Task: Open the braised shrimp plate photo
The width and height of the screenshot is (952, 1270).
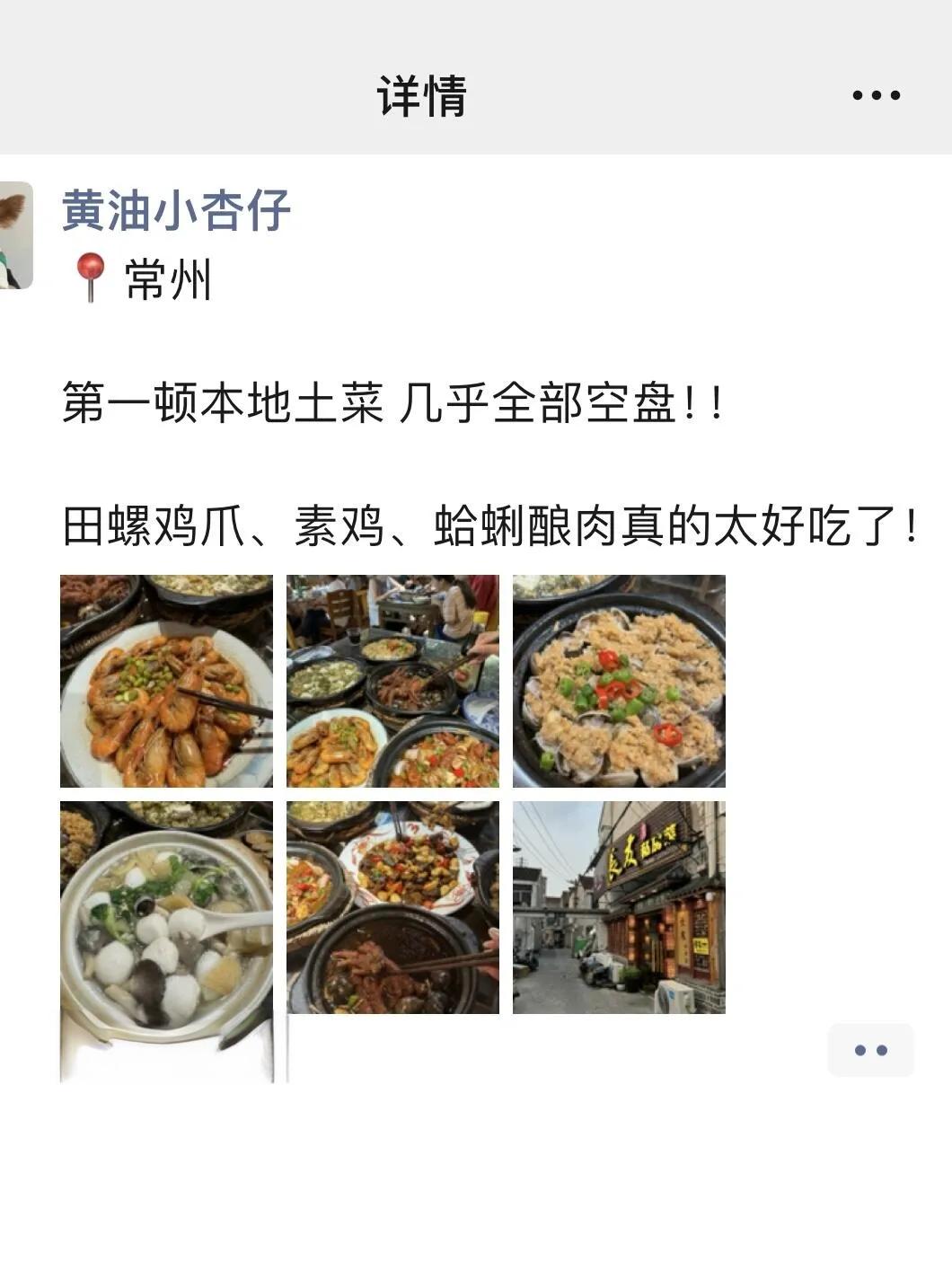Action: click(x=166, y=681)
